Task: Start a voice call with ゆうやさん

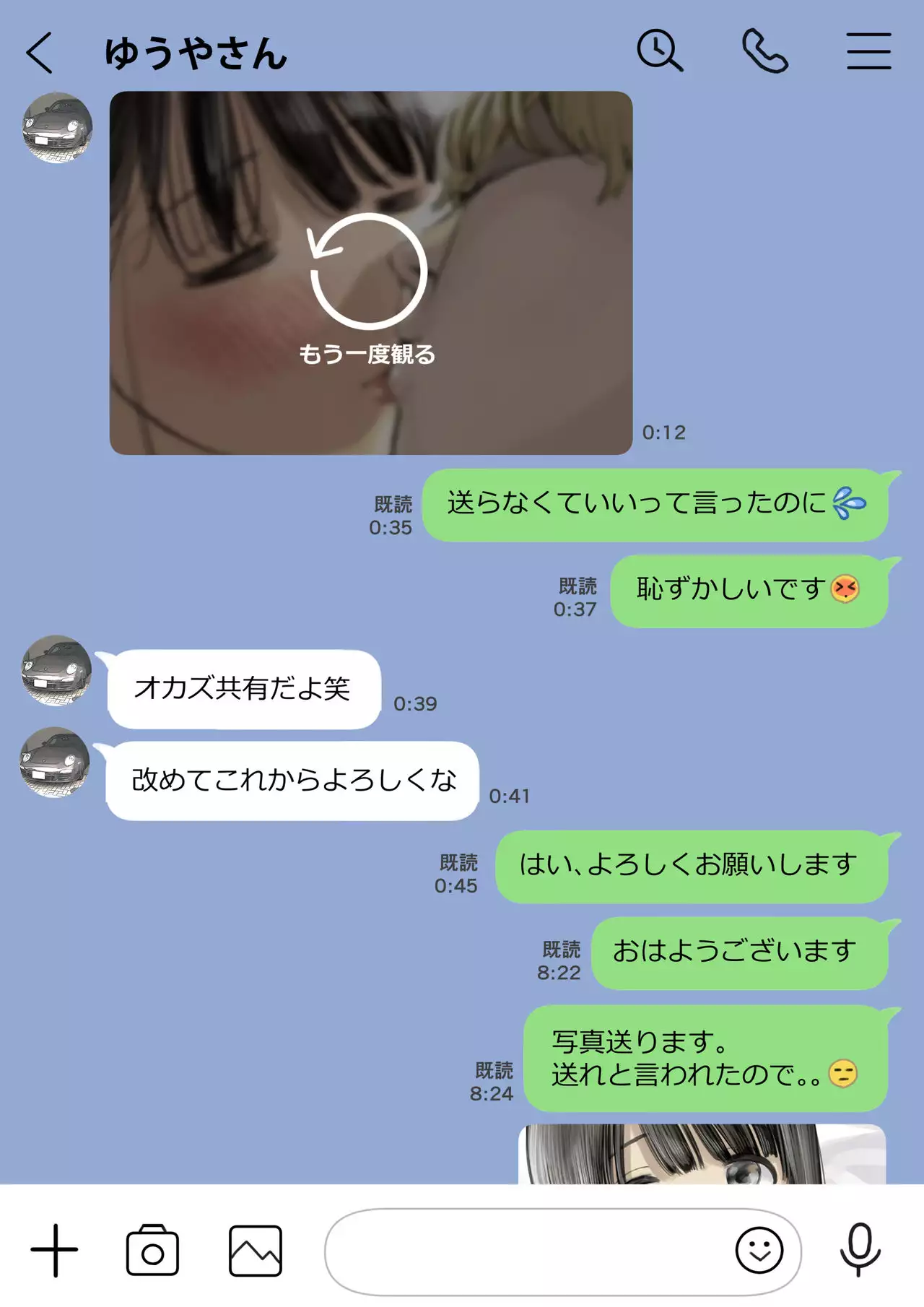Action: pos(764,51)
